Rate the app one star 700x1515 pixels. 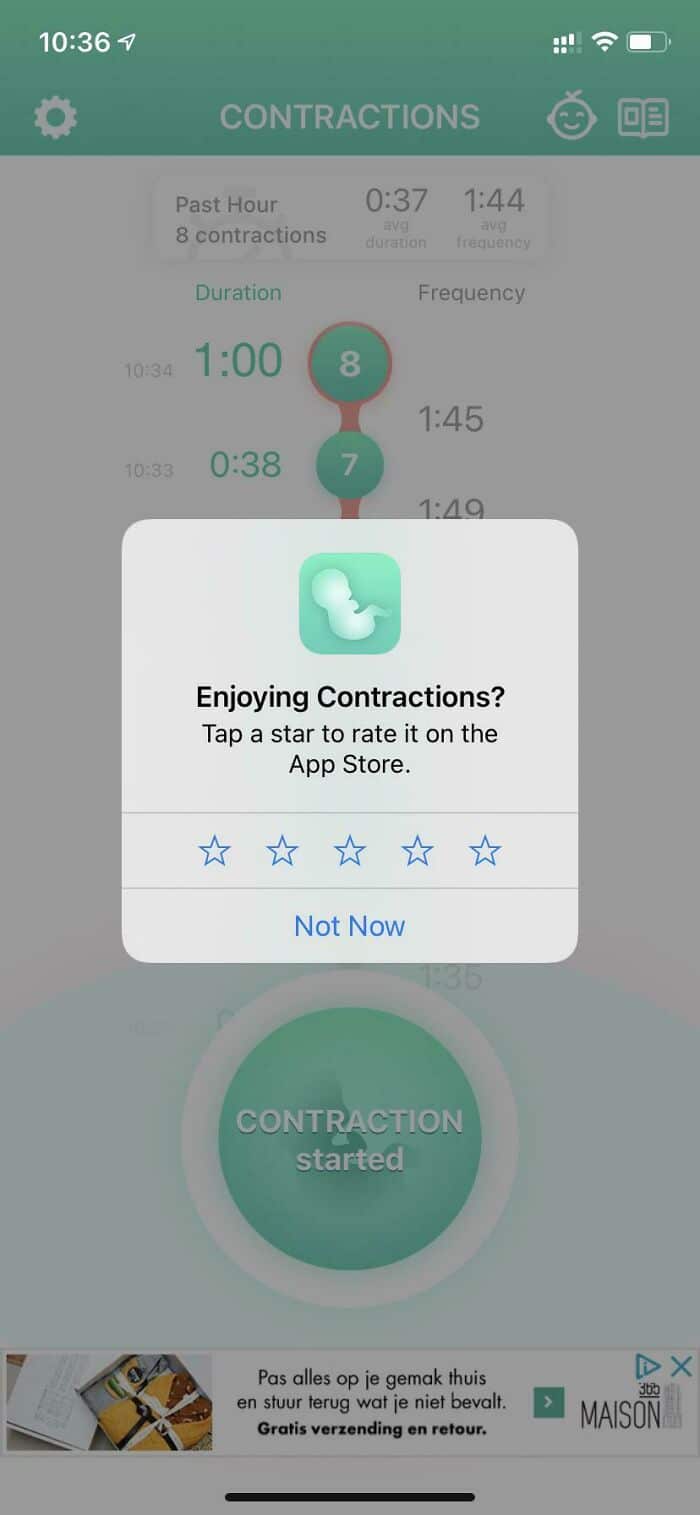tap(214, 852)
